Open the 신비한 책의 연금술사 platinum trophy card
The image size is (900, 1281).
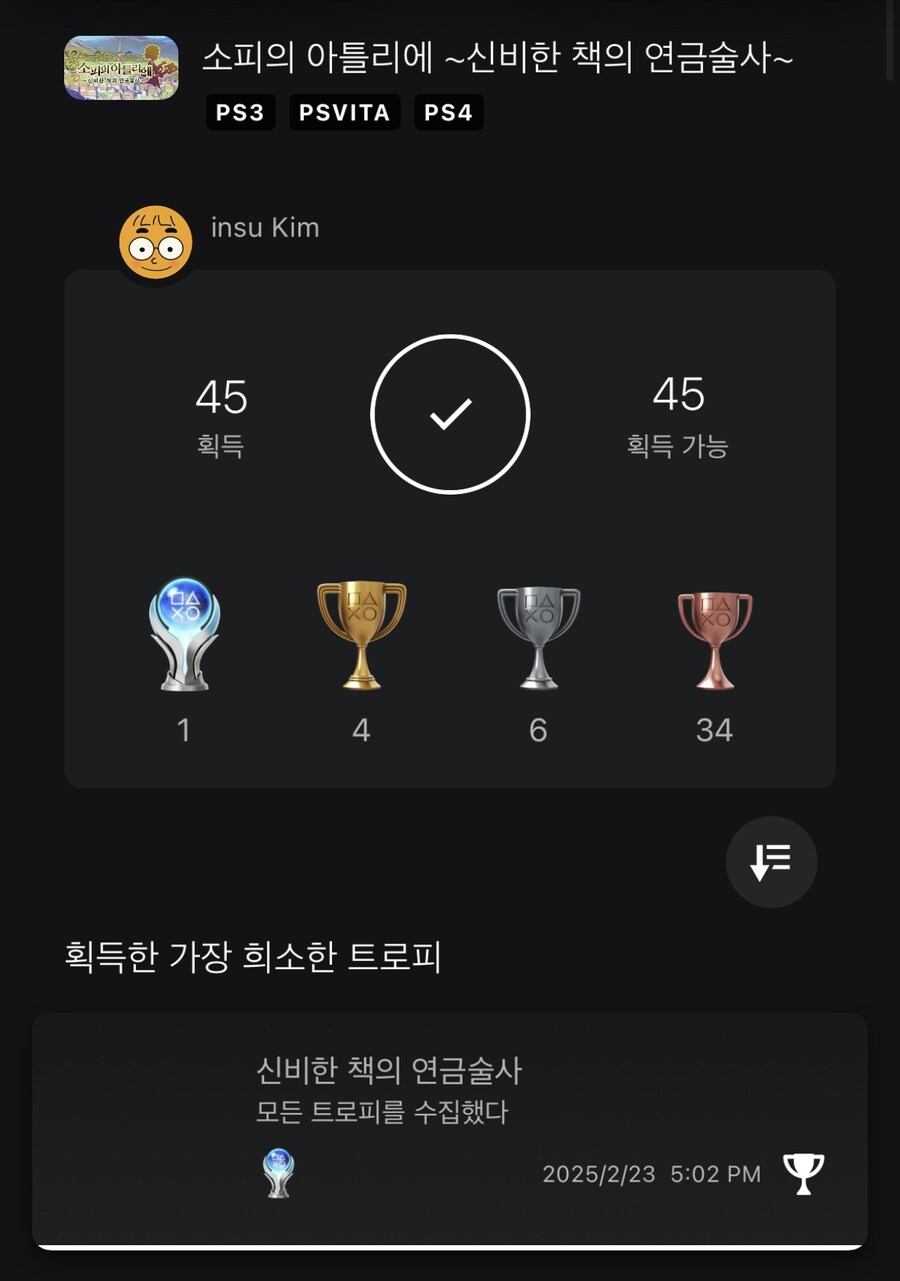pos(449,1129)
